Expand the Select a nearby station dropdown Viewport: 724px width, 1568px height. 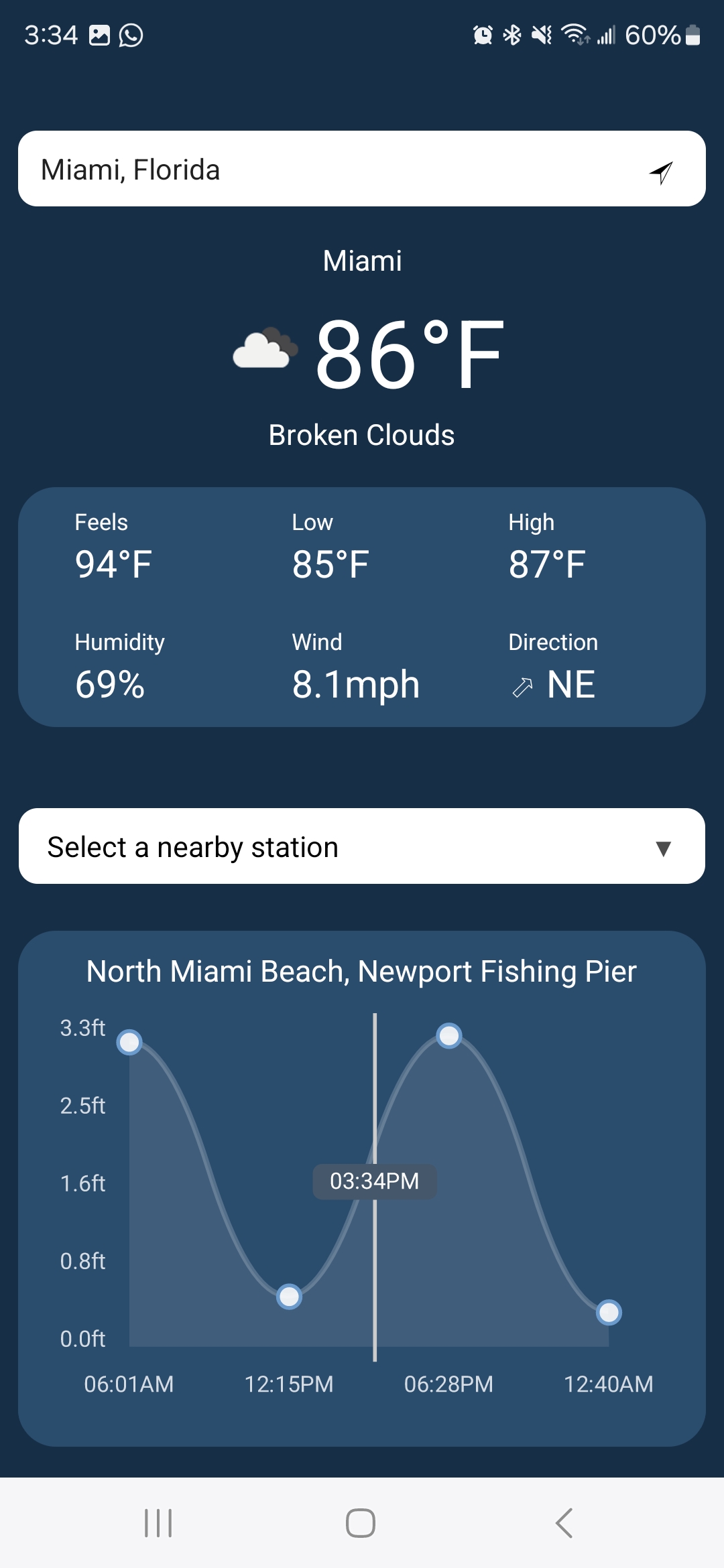(362, 846)
